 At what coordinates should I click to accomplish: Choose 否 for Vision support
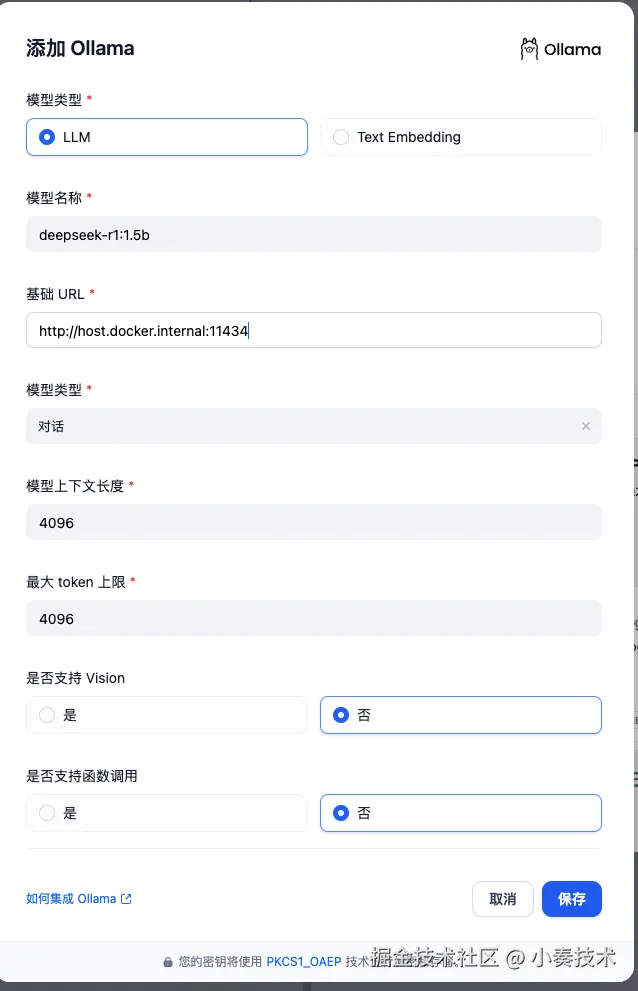click(x=460, y=715)
